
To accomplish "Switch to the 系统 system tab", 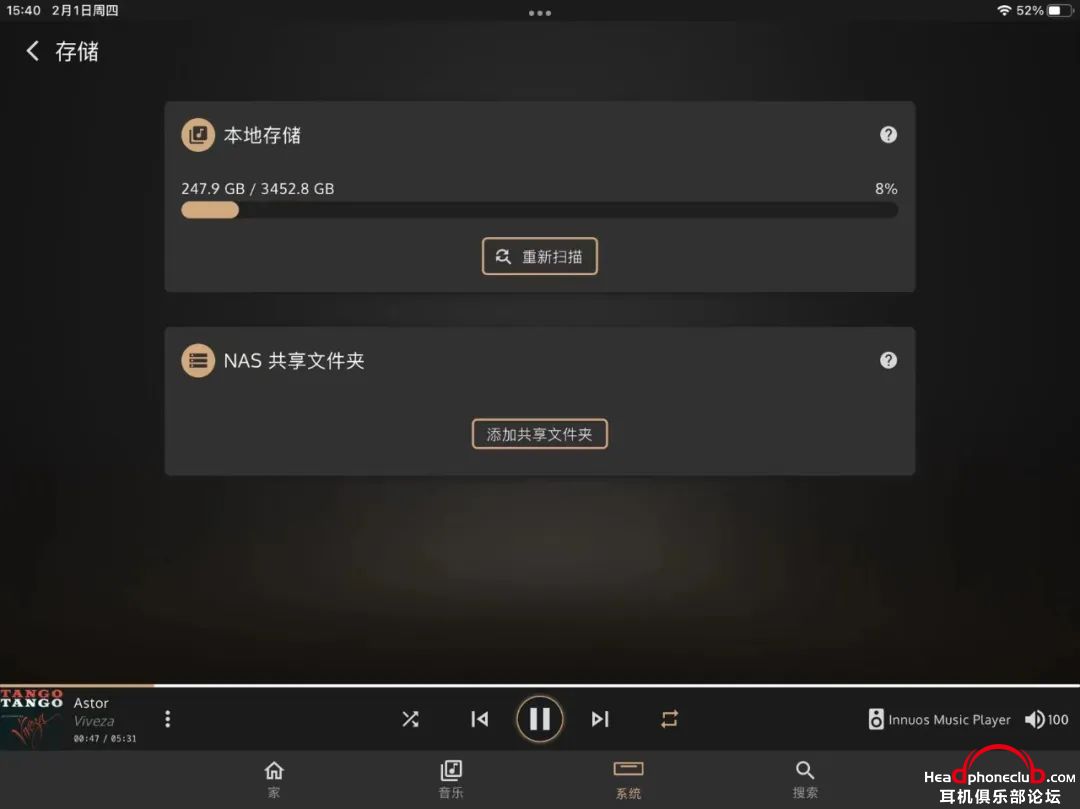I will 628,779.
